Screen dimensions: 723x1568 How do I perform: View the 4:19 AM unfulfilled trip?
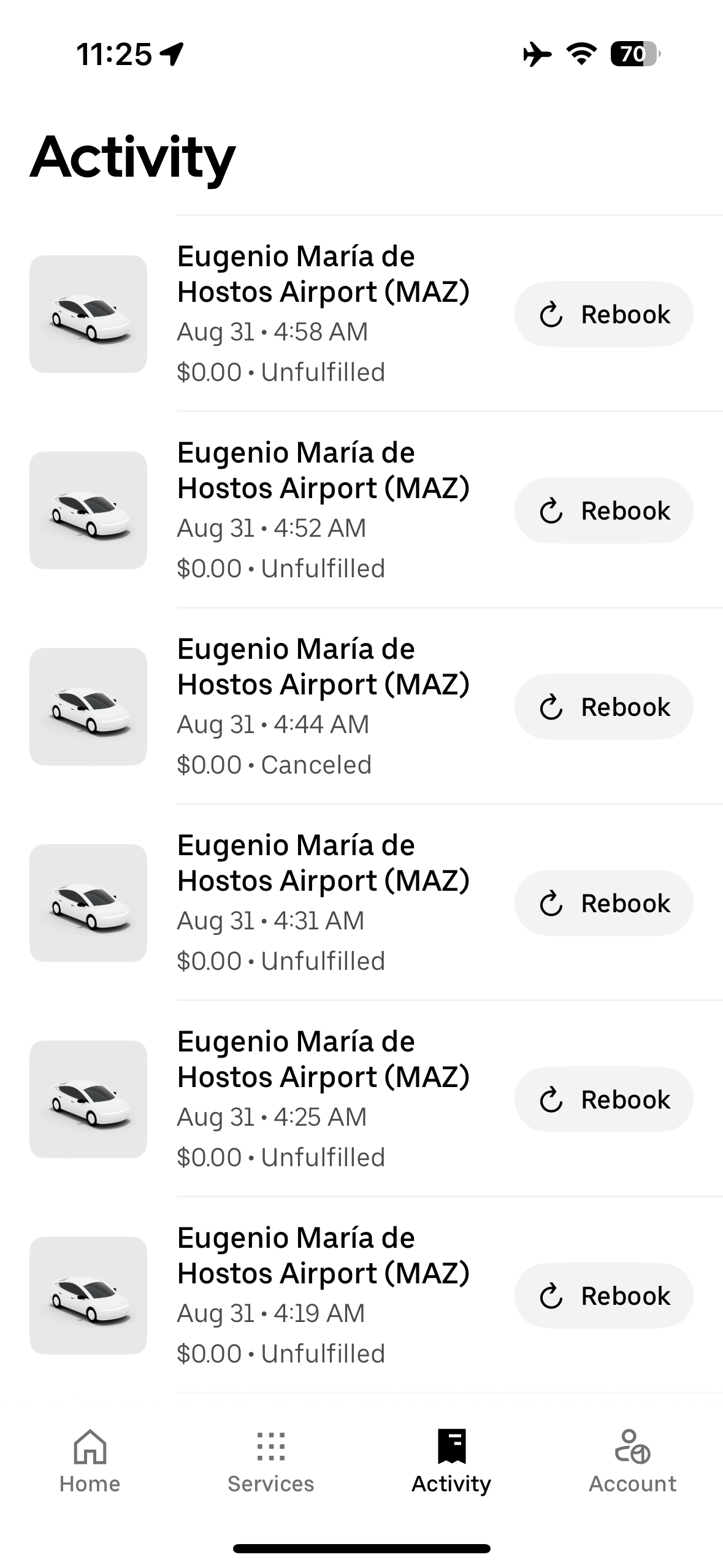click(x=323, y=1294)
